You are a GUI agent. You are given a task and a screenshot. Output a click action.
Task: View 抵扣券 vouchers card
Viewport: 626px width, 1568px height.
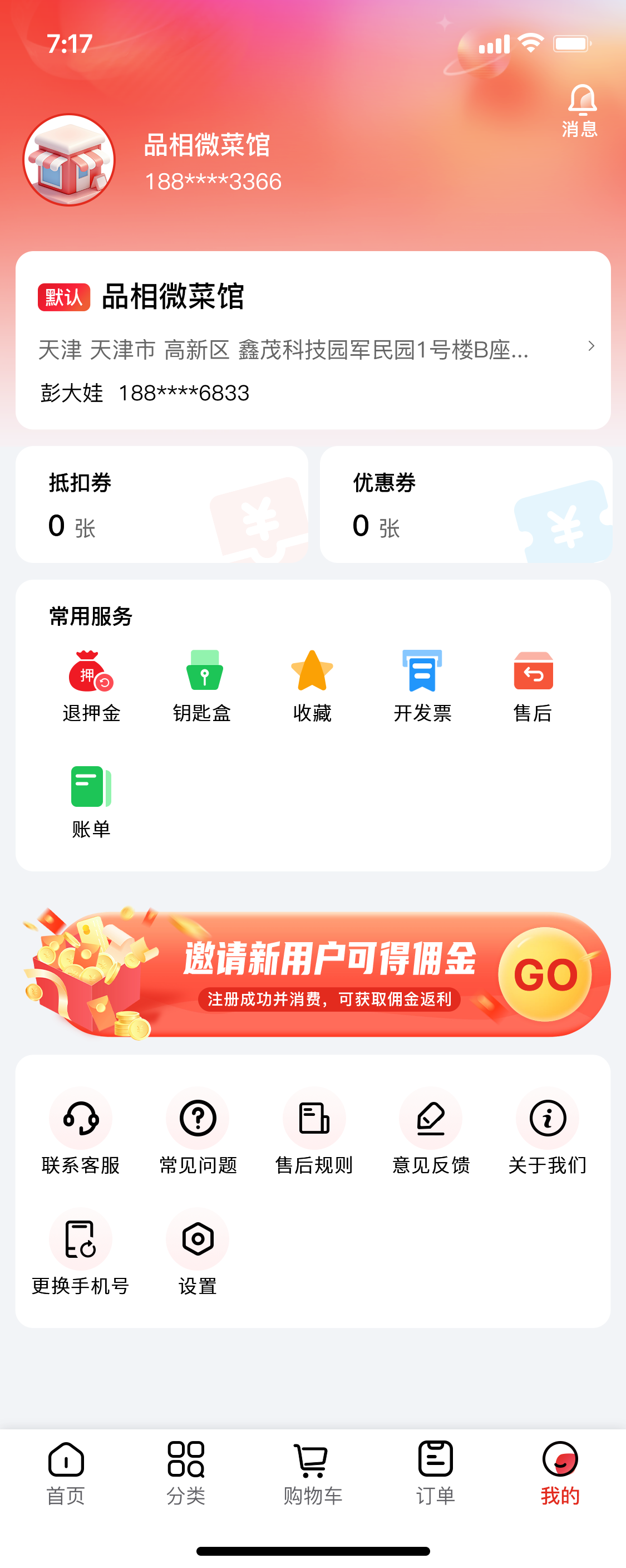tap(161, 504)
